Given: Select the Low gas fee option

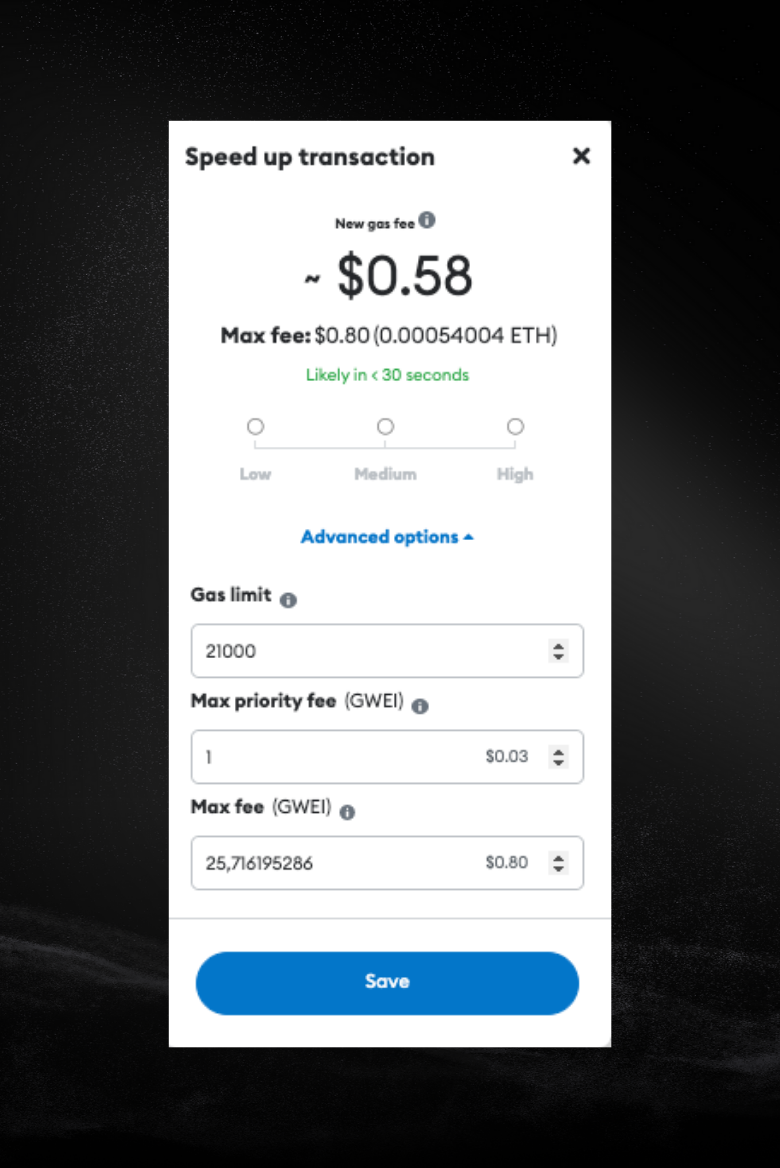Looking at the screenshot, I should pos(256,427).
